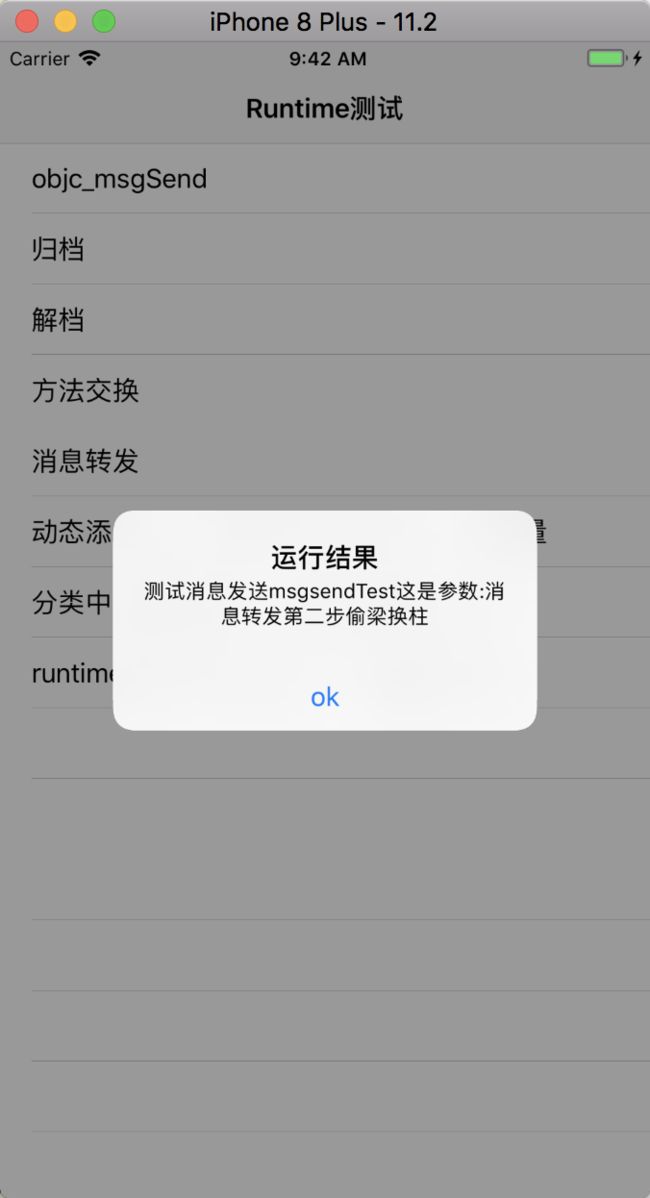Close the simulator with the red window button

(x=27, y=21)
